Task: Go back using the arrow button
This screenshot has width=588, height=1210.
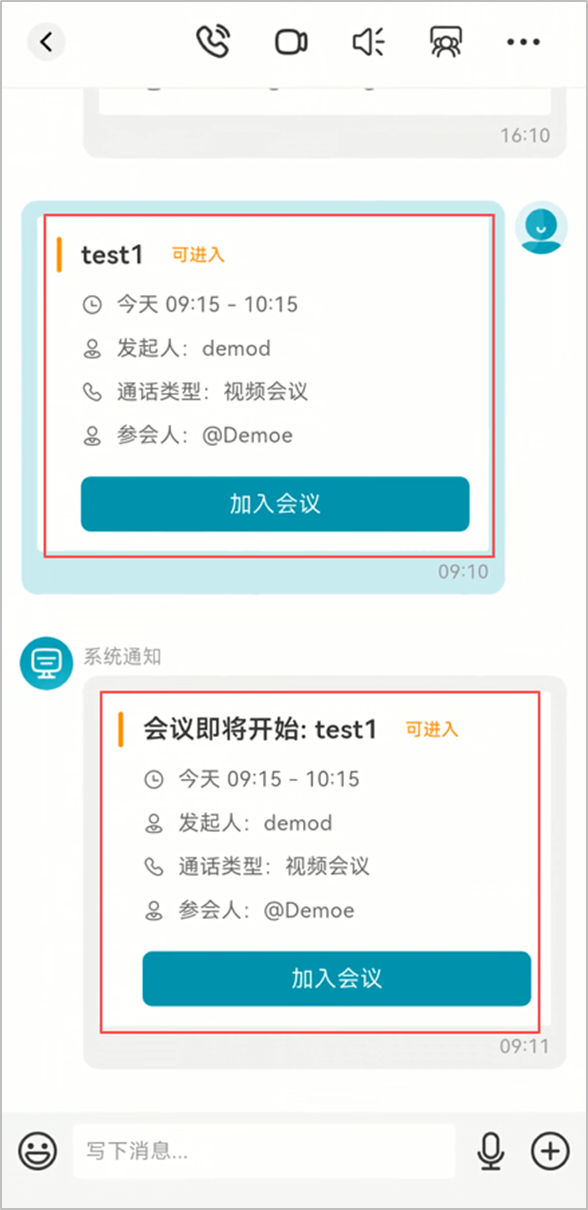Action: 46,42
